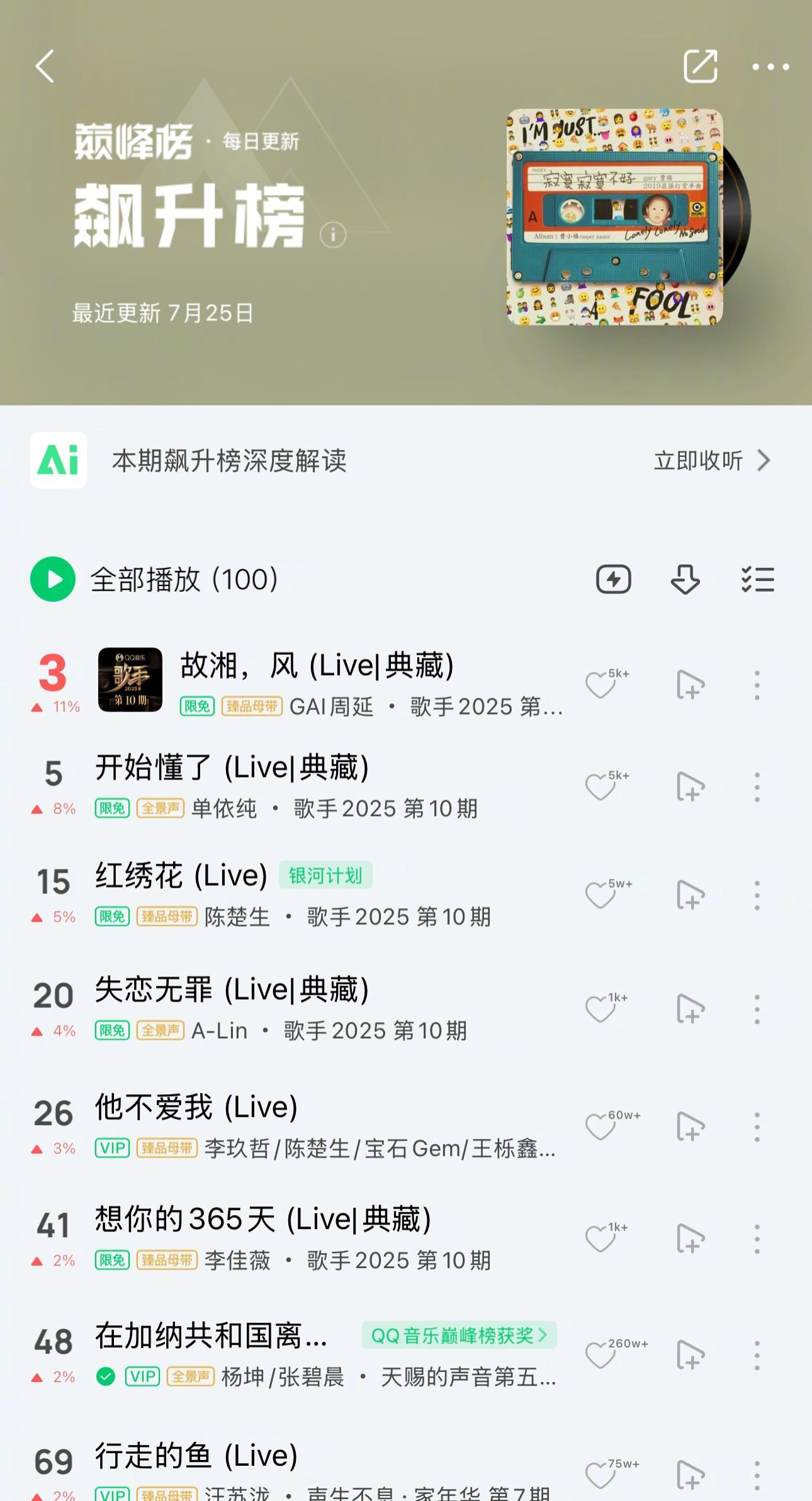Play all 100 songs
The height and width of the screenshot is (1501, 812).
pos(155,579)
